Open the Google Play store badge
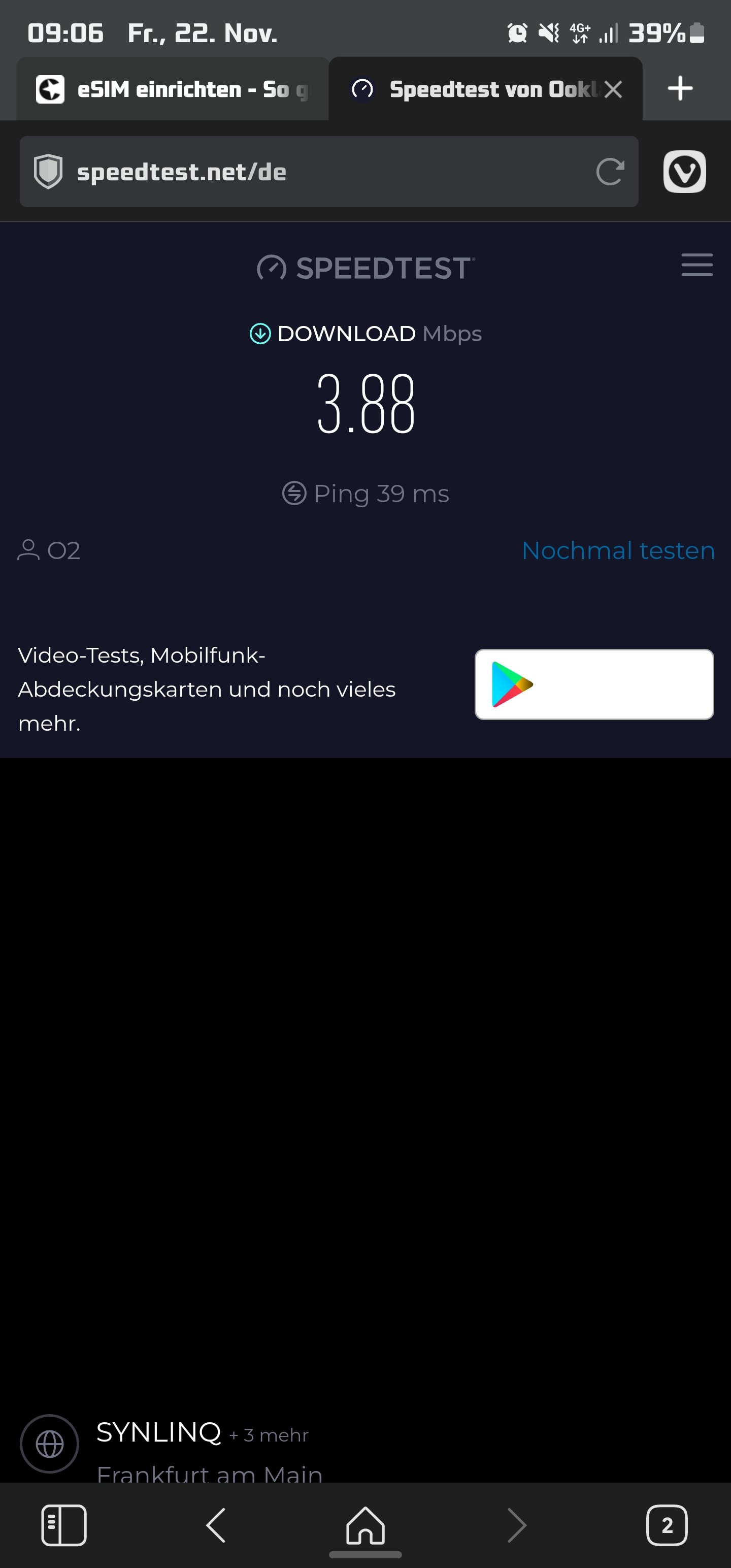Image resolution: width=731 pixels, height=1568 pixels. [x=593, y=684]
